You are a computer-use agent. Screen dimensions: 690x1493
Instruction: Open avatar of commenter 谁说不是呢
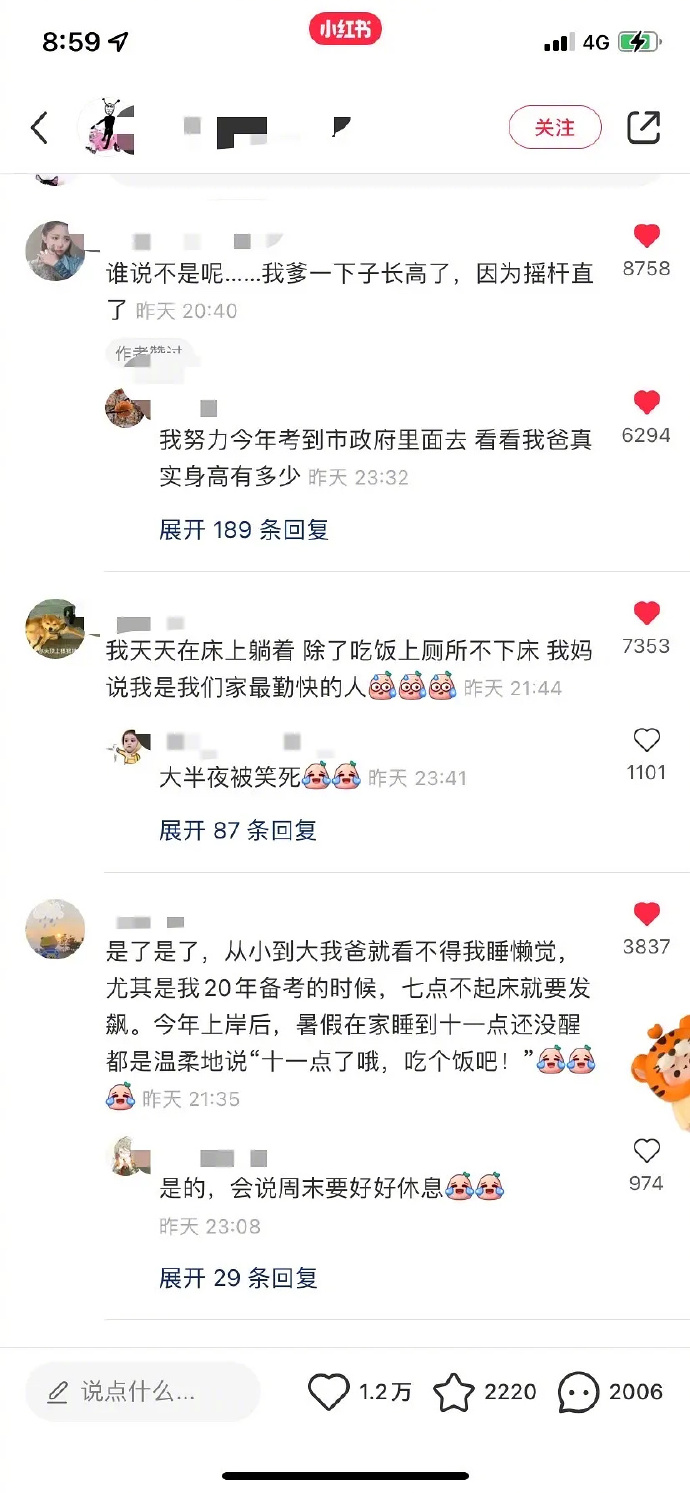(x=54, y=251)
